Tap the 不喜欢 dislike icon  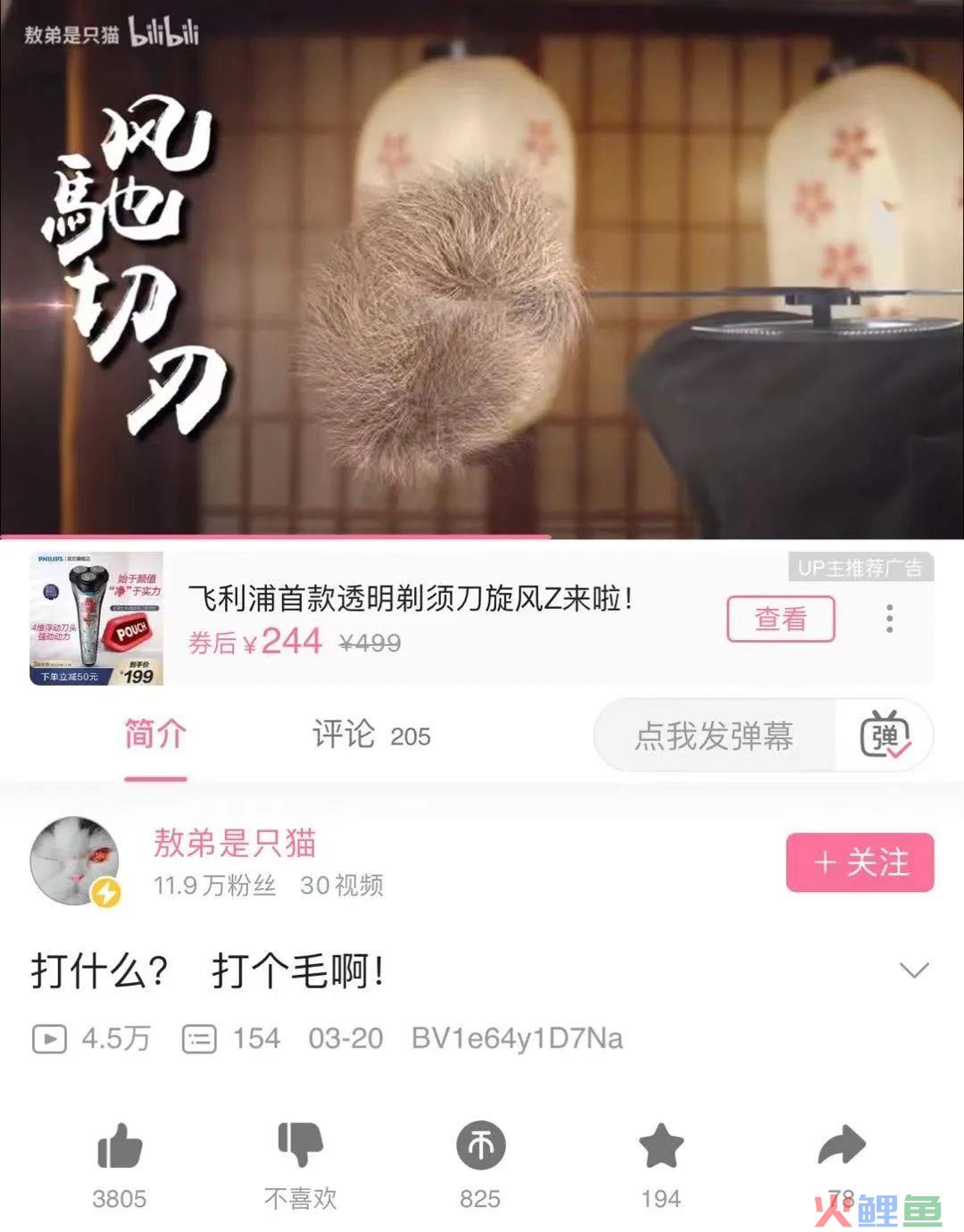click(300, 1146)
